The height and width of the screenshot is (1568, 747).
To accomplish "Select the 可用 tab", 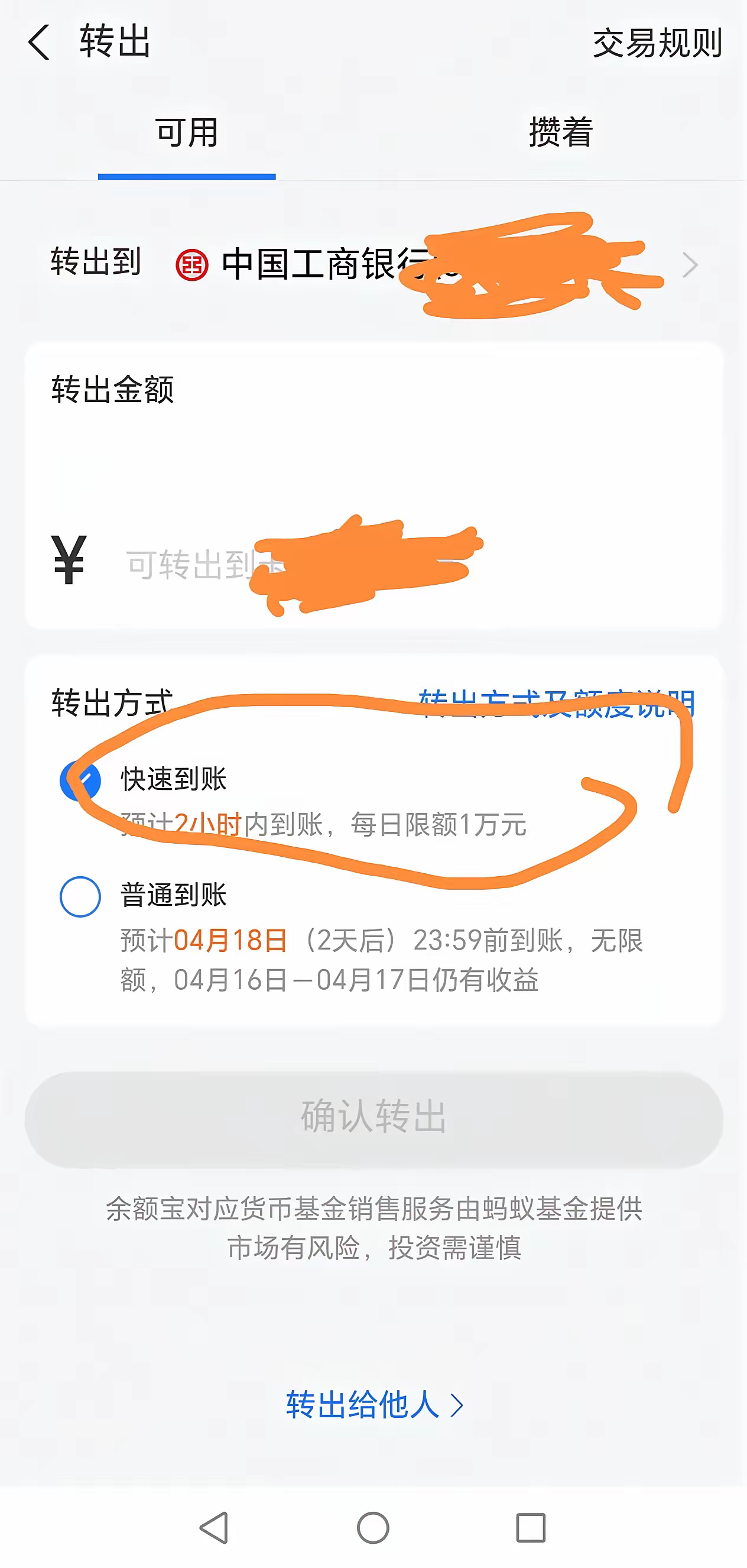I will coord(187,132).
